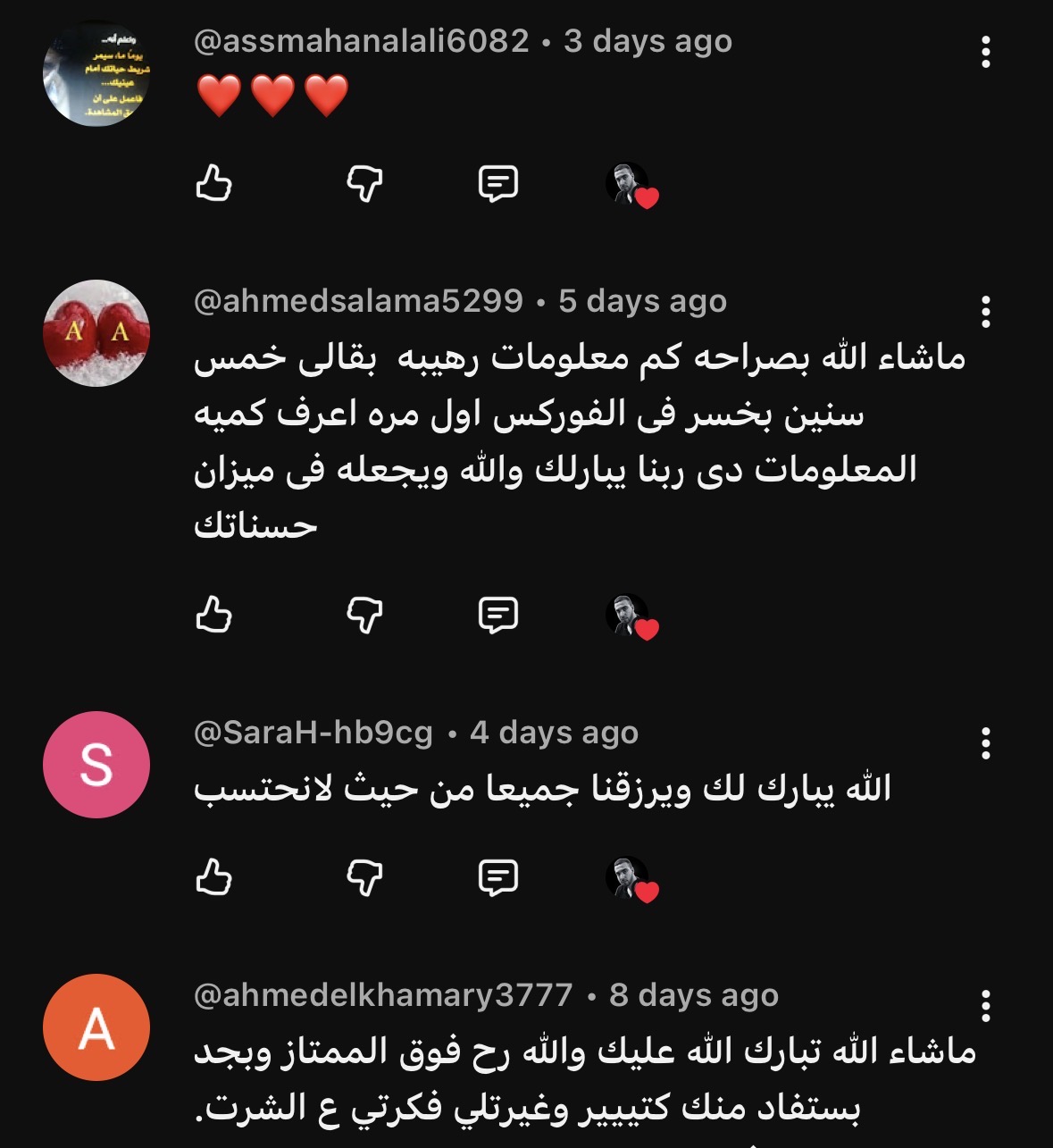
Task: Reply to @SaraH-hb9cg's comment
Action: pyautogui.click(x=497, y=877)
